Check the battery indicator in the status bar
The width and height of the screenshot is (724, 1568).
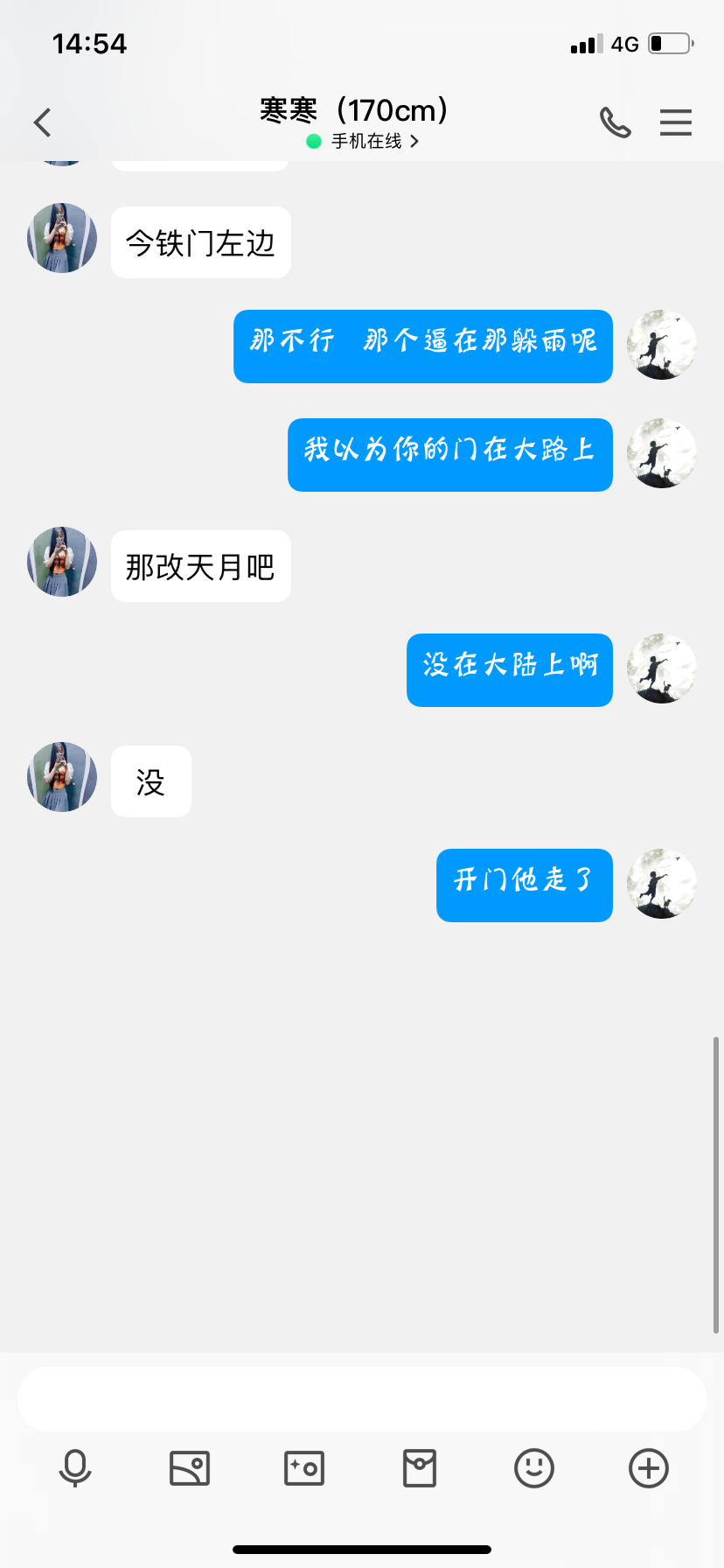coord(669,43)
